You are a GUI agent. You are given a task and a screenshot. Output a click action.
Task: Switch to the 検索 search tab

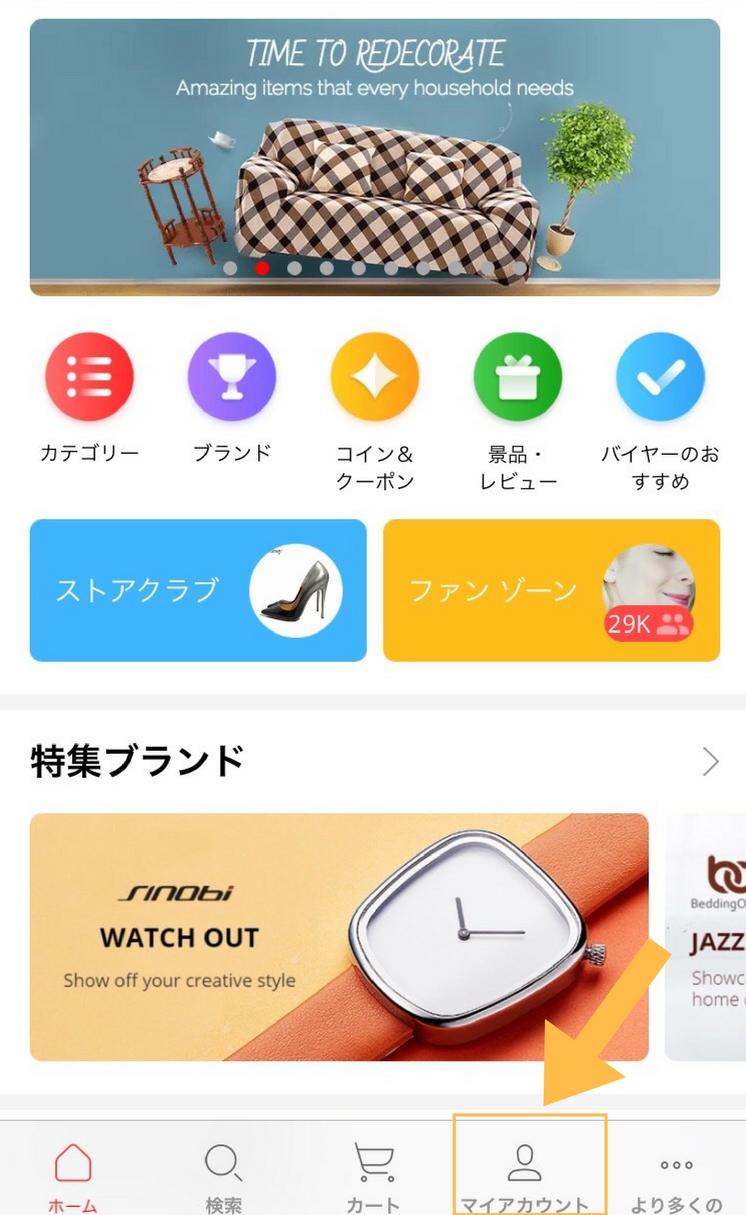coord(223,1176)
